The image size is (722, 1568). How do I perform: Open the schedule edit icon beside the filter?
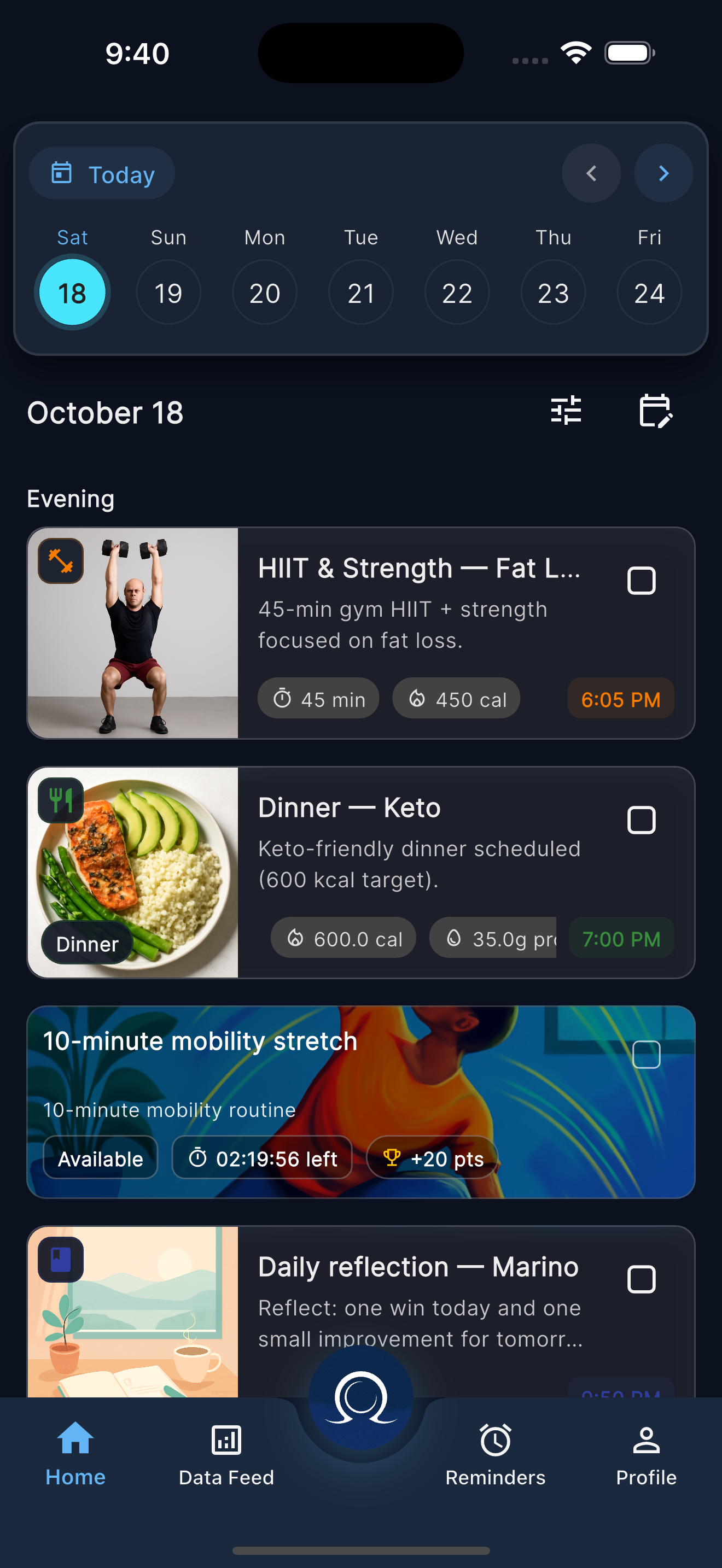(x=657, y=411)
